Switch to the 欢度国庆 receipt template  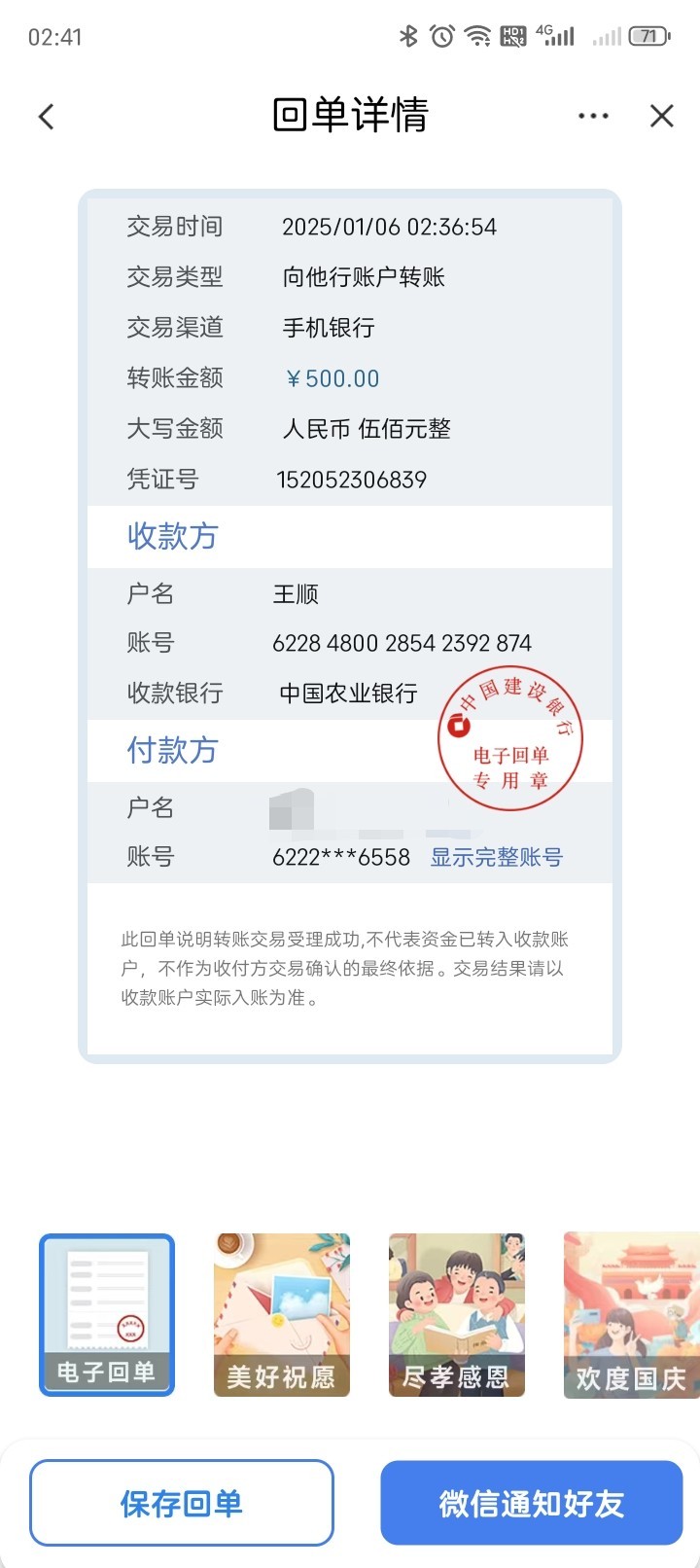click(x=632, y=1315)
